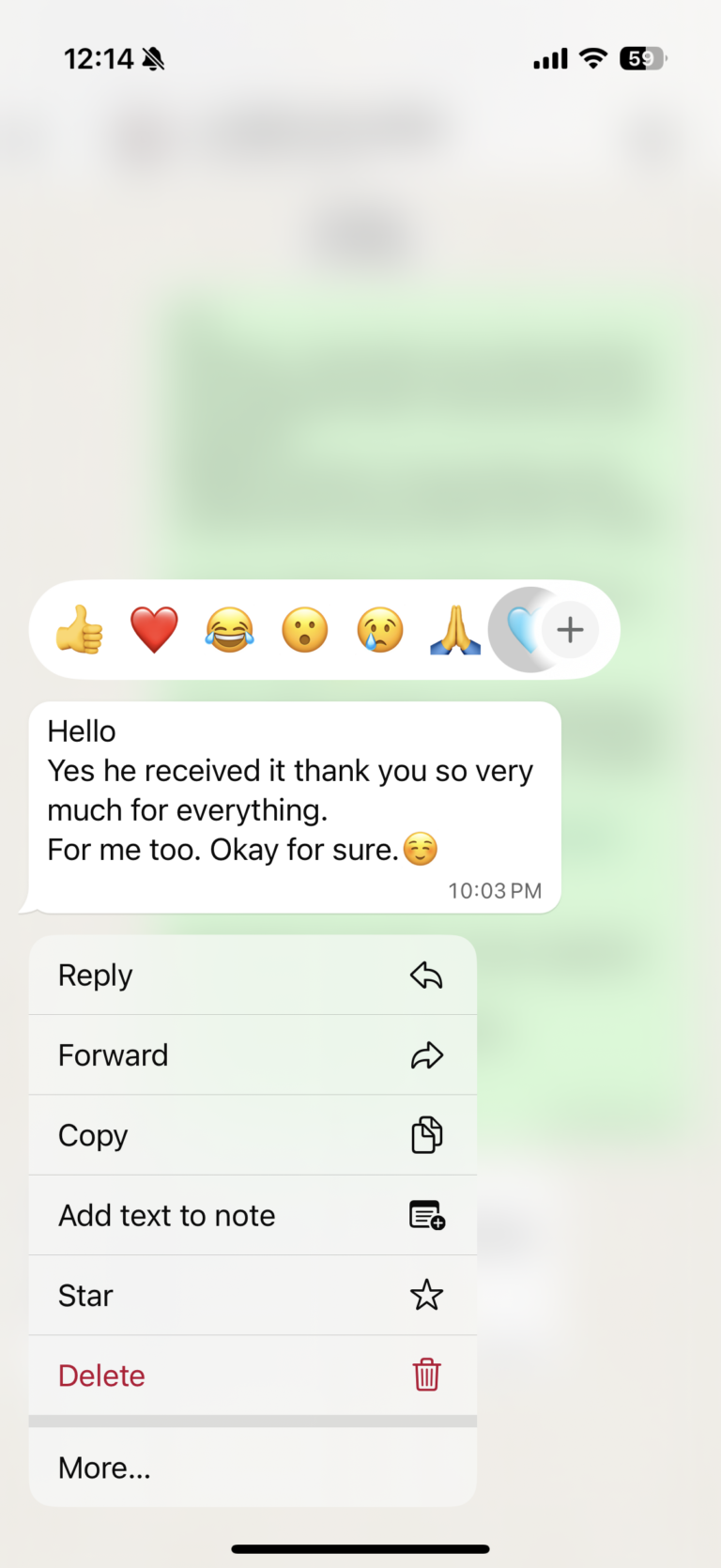Image resolution: width=721 pixels, height=1568 pixels.
Task: Choose Forward to share this message
Action: (x=253, y=1055)
